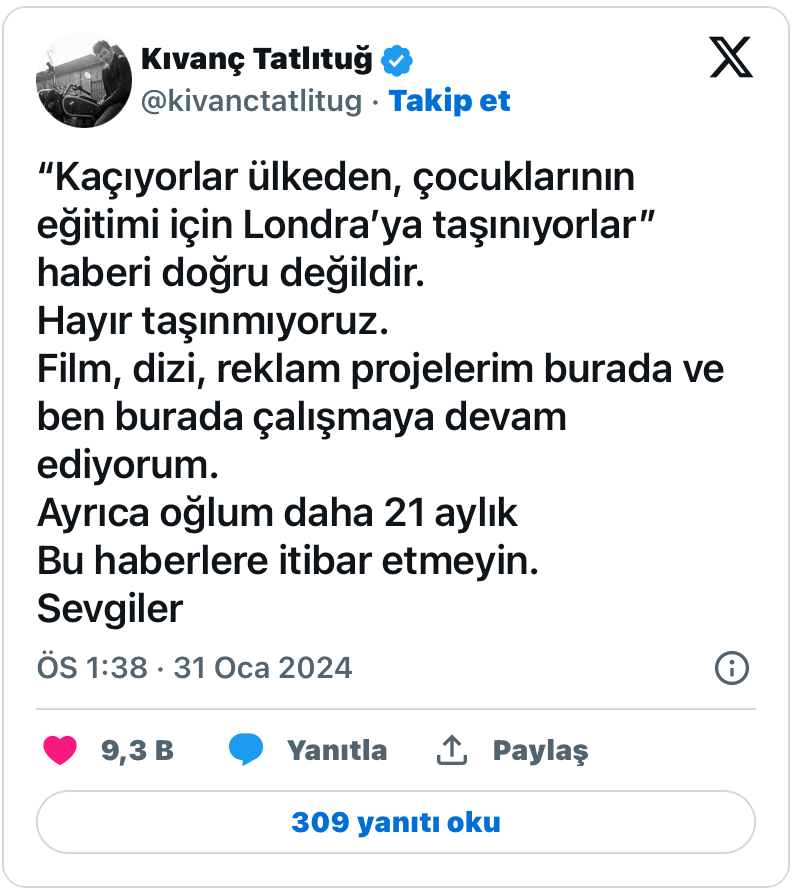Image resolution: width=792 pixels, height=893 pixels.
Task: Read the 309 replies
Action: tap(396, 823)
